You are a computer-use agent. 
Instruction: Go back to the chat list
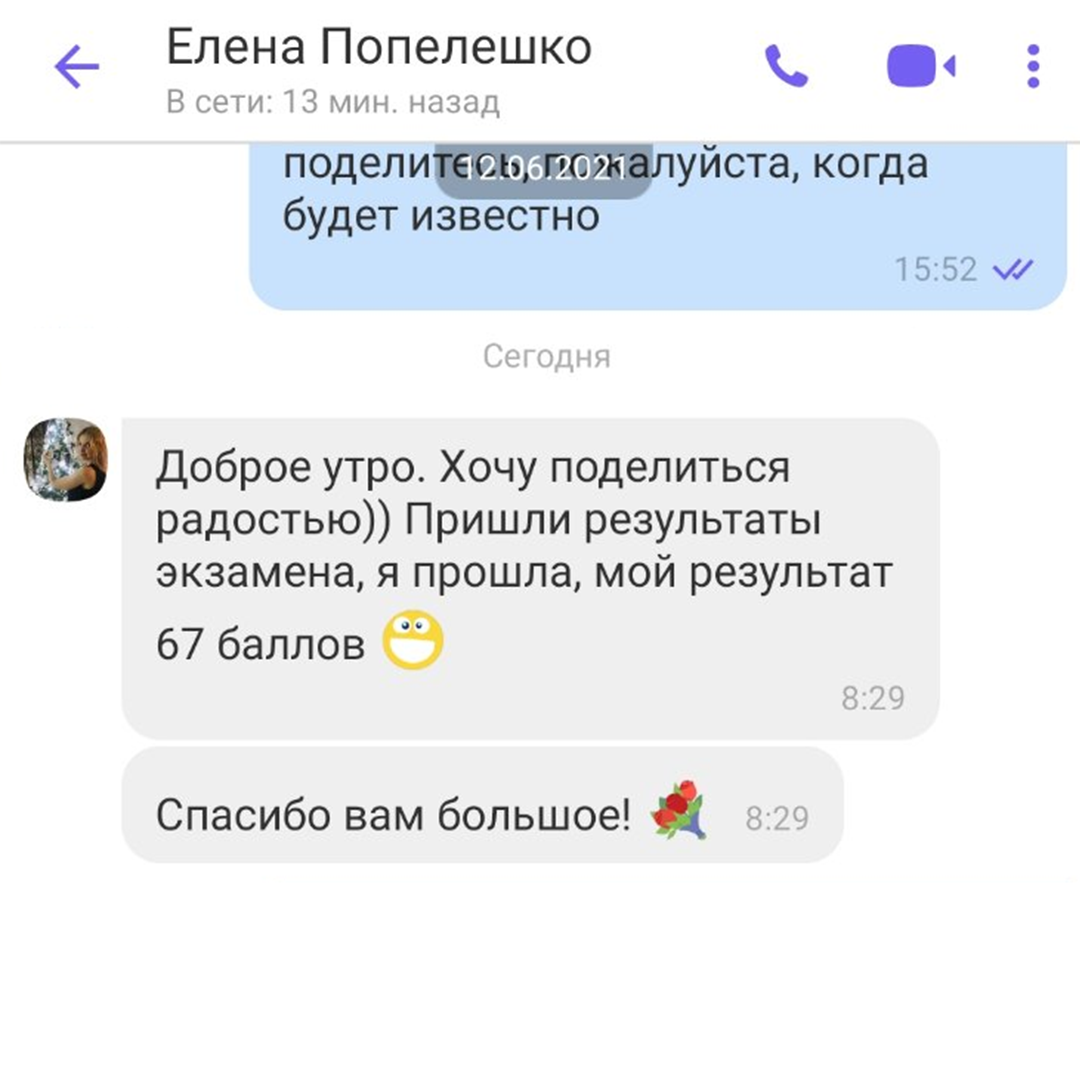click(77, 67)
